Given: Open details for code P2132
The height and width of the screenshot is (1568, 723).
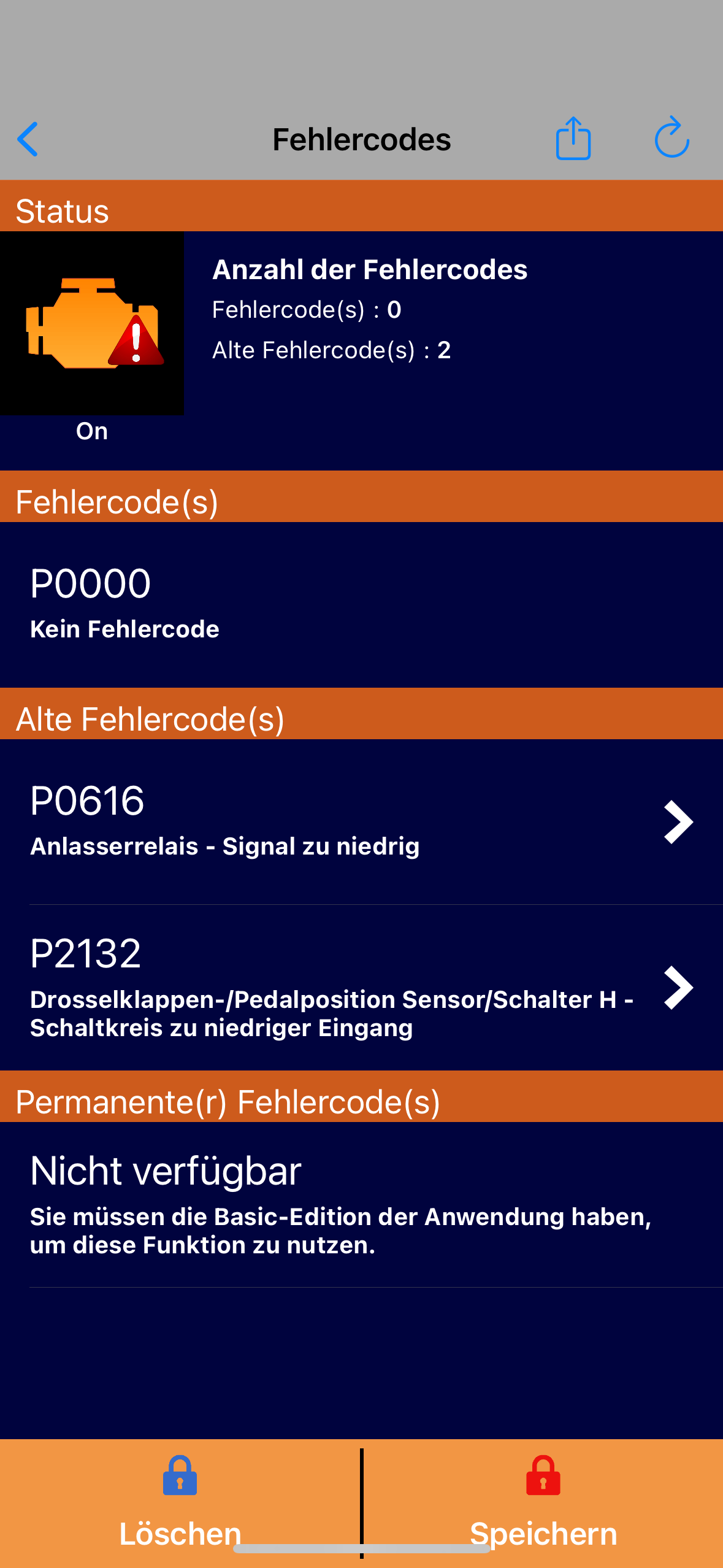Looking at the screenshot, I should 361,987.
